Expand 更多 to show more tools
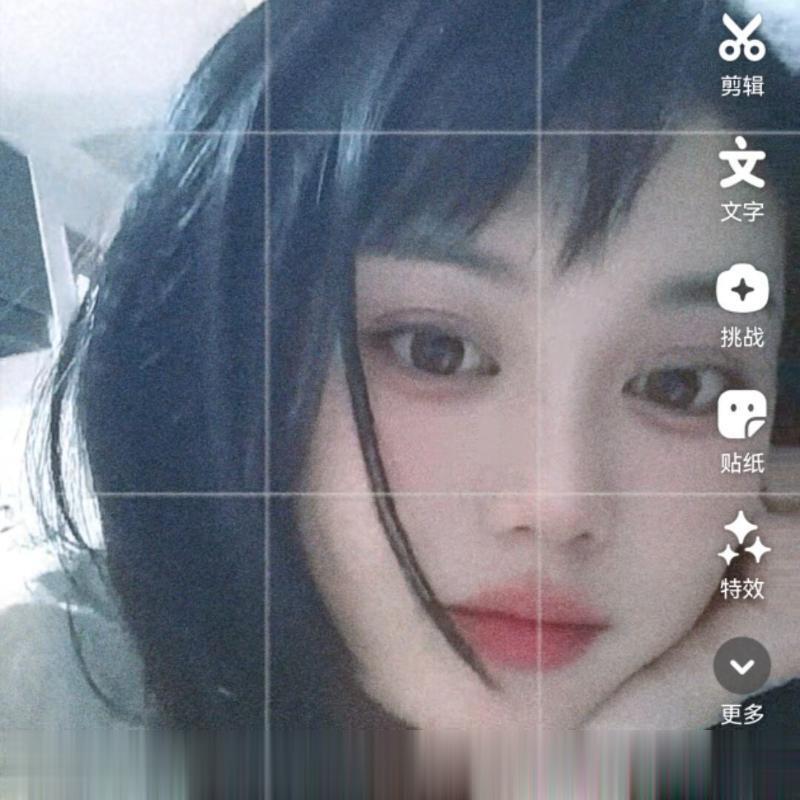Screen dimensions: 800x800 click(x=741, y=666)
